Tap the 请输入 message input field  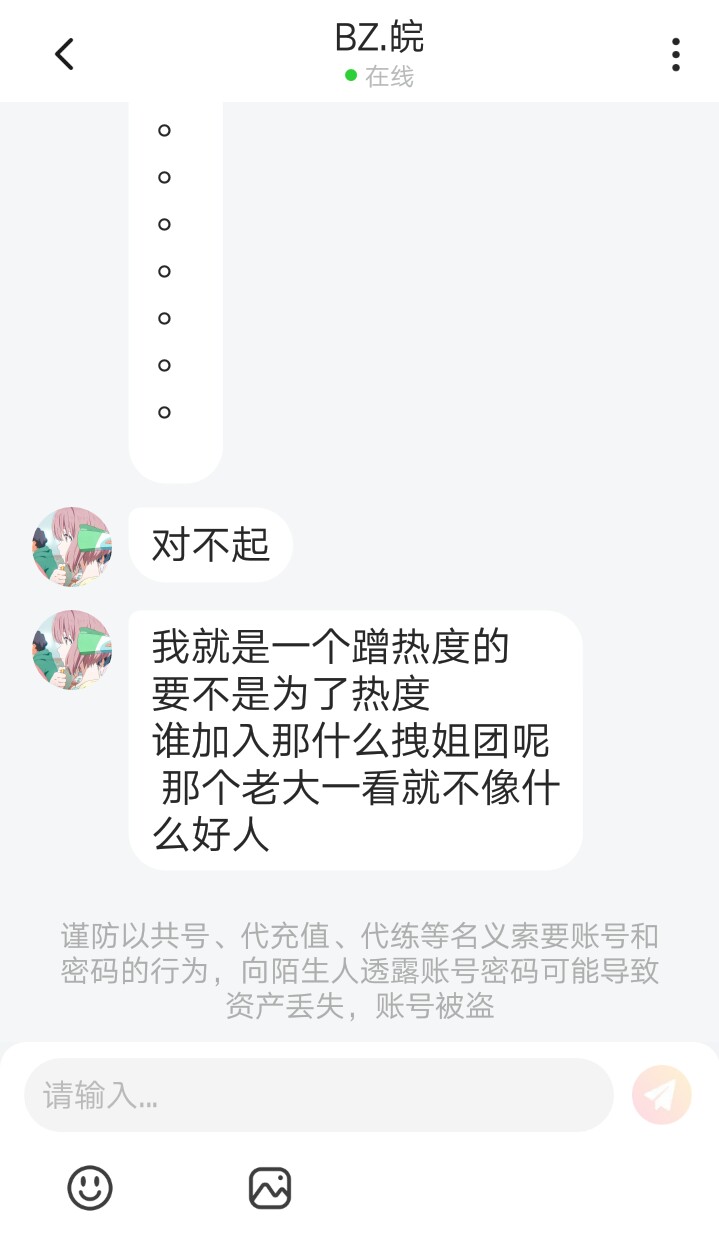tap(319, 1095)
